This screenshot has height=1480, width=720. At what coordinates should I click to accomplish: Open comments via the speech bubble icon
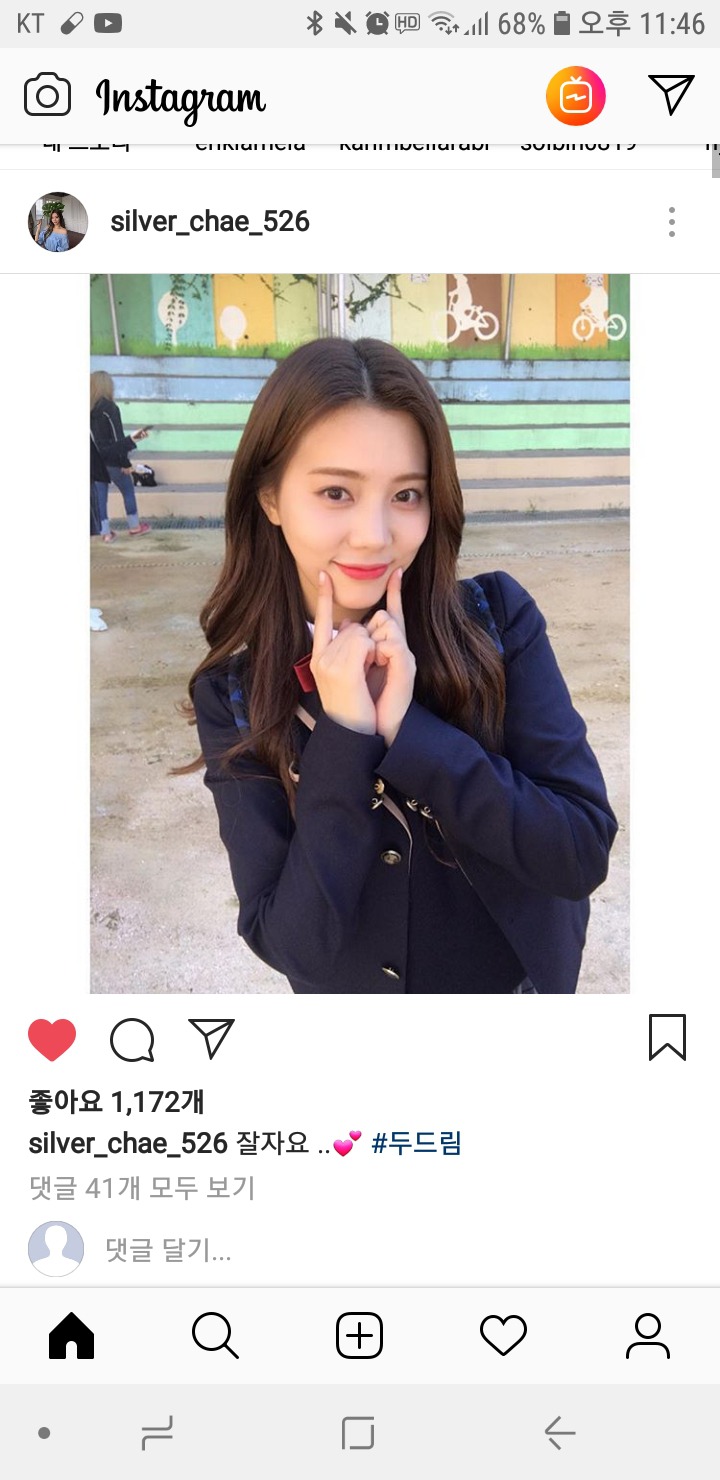click(x=132, y=1040)
